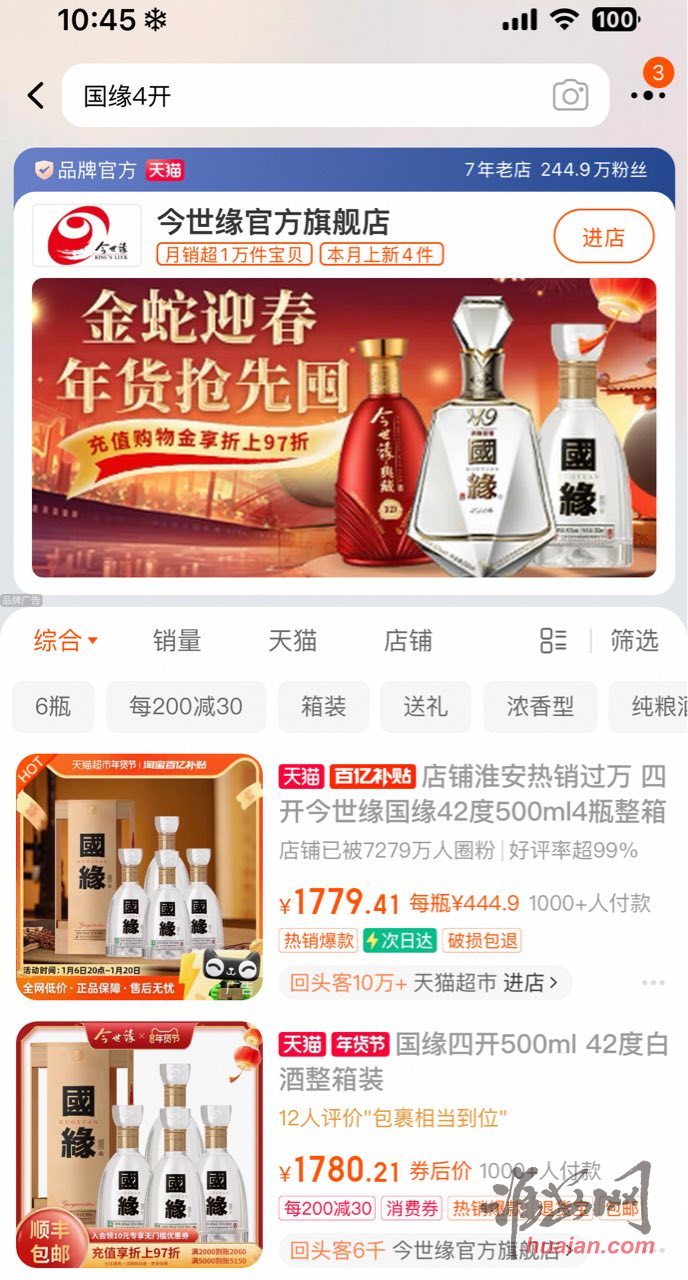The width and height of the screenshot is (688, 1280).
Task: Apply the 箱装 filter chip
Action: pyautogui.click(x=323, y=707)
